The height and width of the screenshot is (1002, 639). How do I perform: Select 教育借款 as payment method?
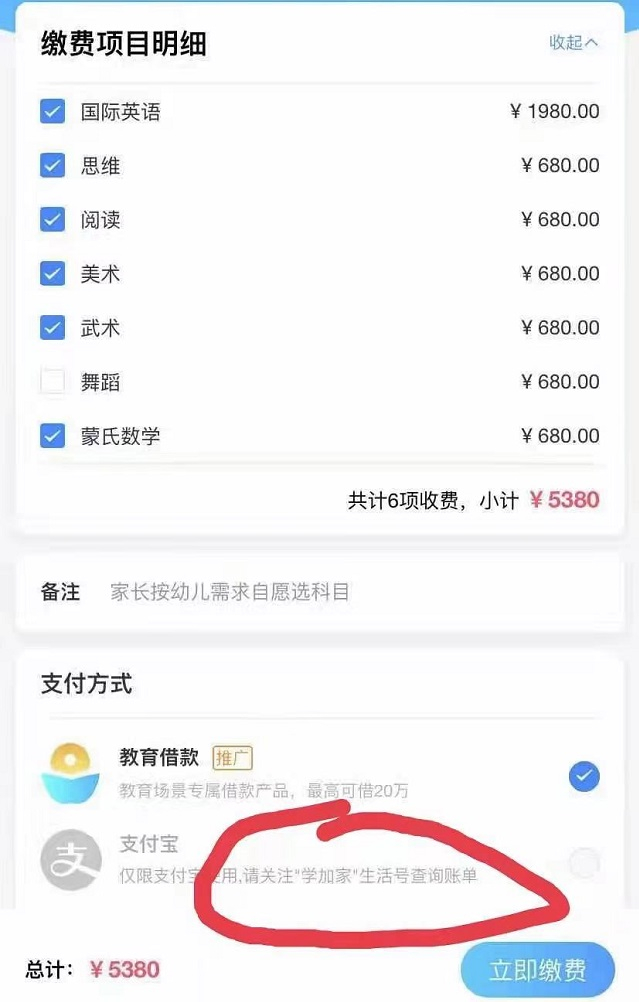click(x=583, y=775)
